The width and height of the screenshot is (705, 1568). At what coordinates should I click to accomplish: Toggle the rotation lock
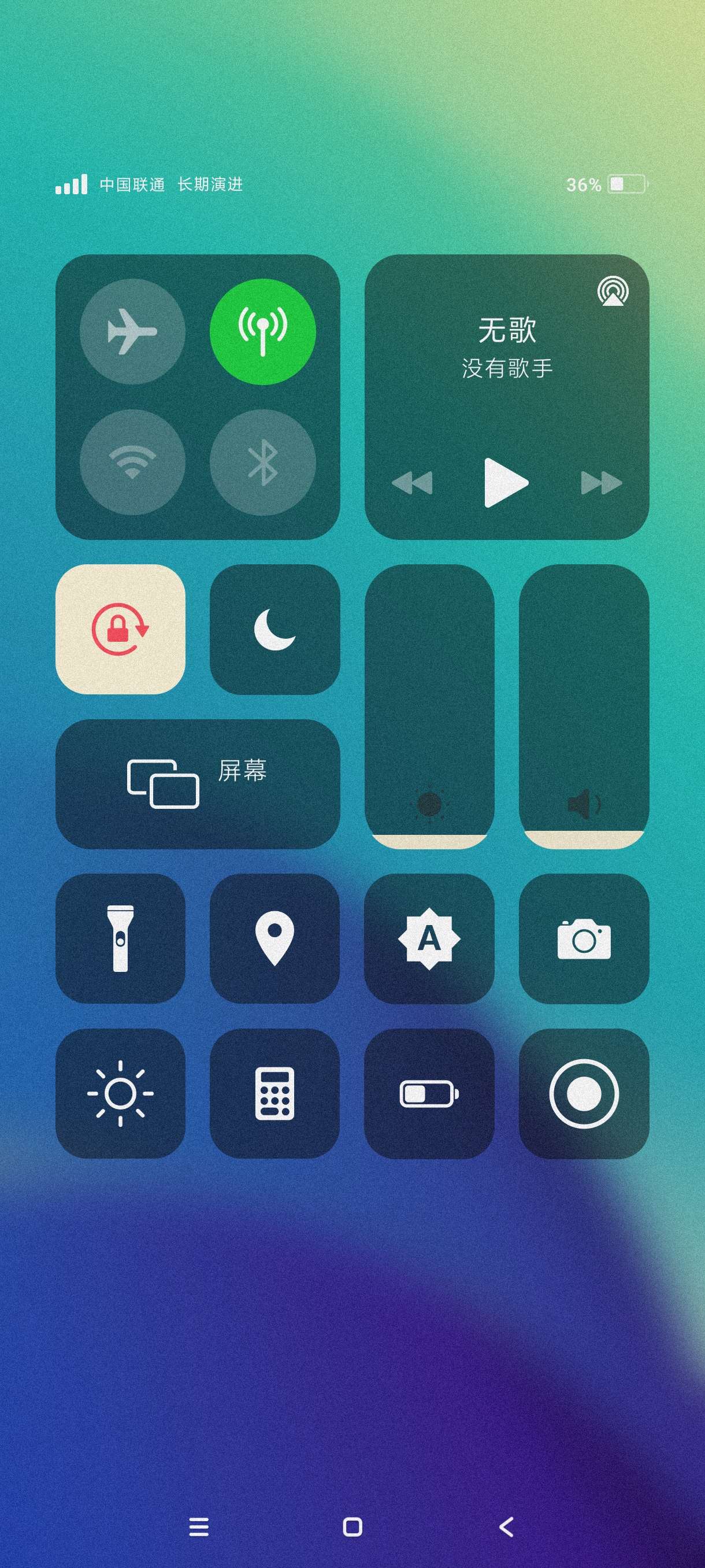click(x=120, y=629)
